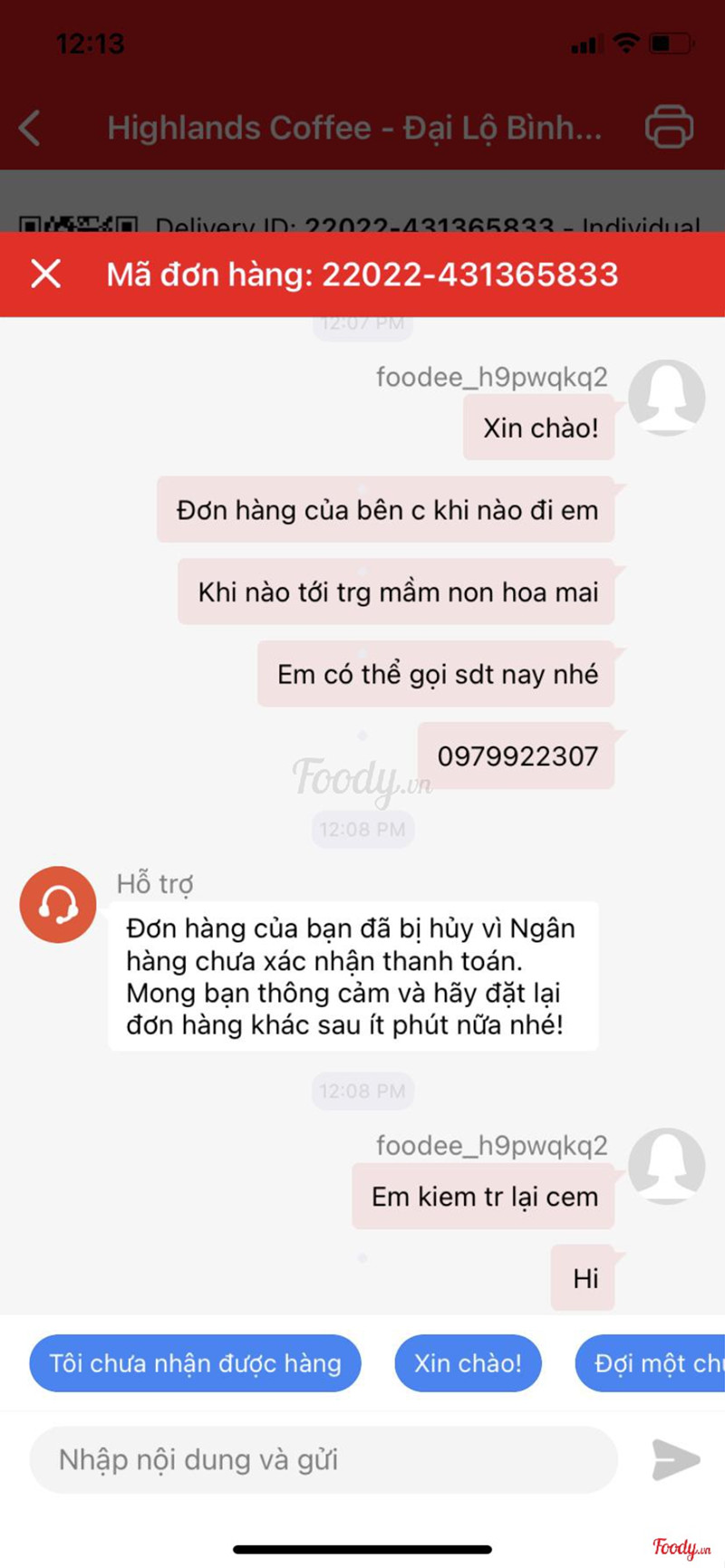Tap the 'Tôi chưa nhận được hàng' quick reply
Viewport: 725px width, 1568px height.
click(x=195, y=1363)
